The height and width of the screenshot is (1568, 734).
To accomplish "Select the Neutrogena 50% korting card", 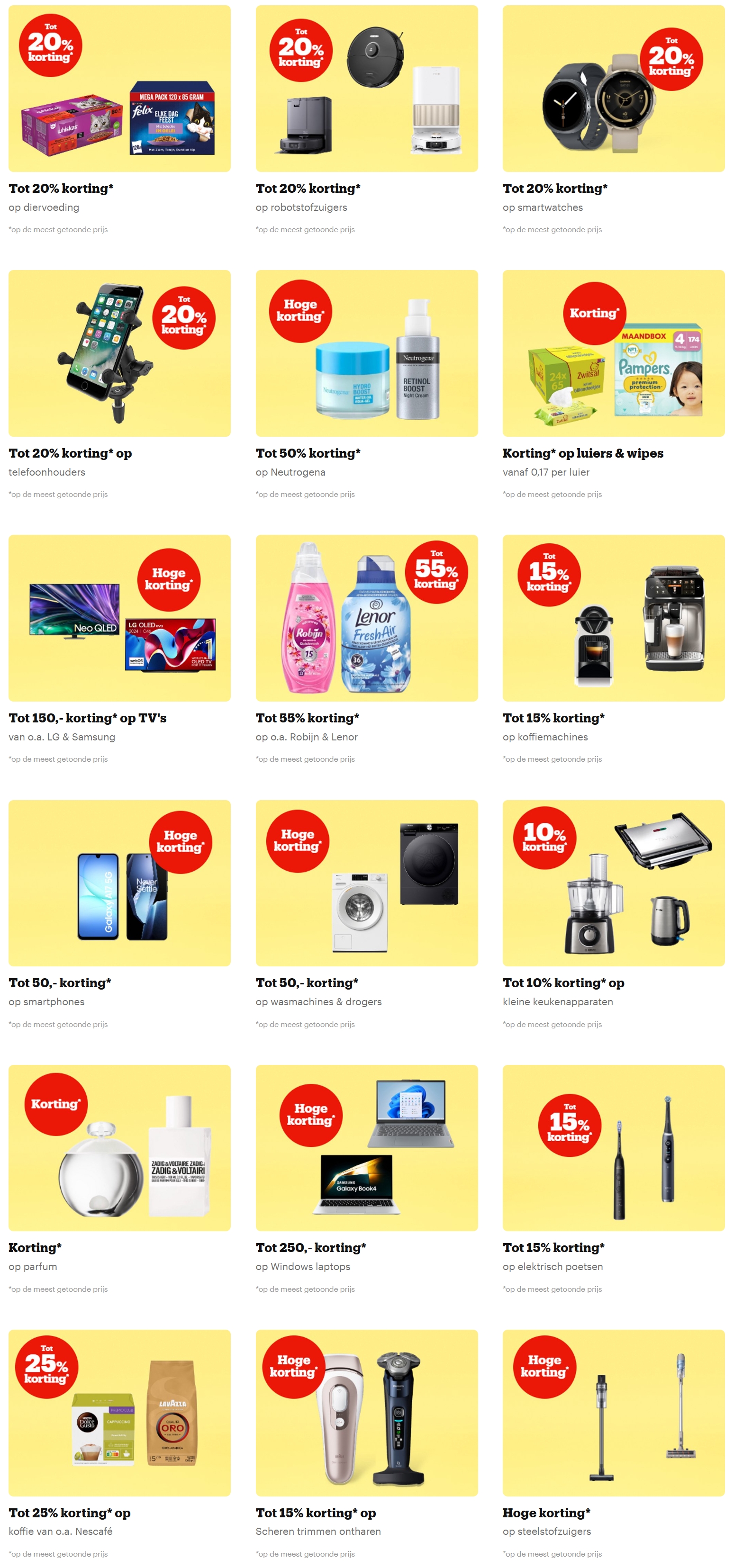I will point(366,354).
